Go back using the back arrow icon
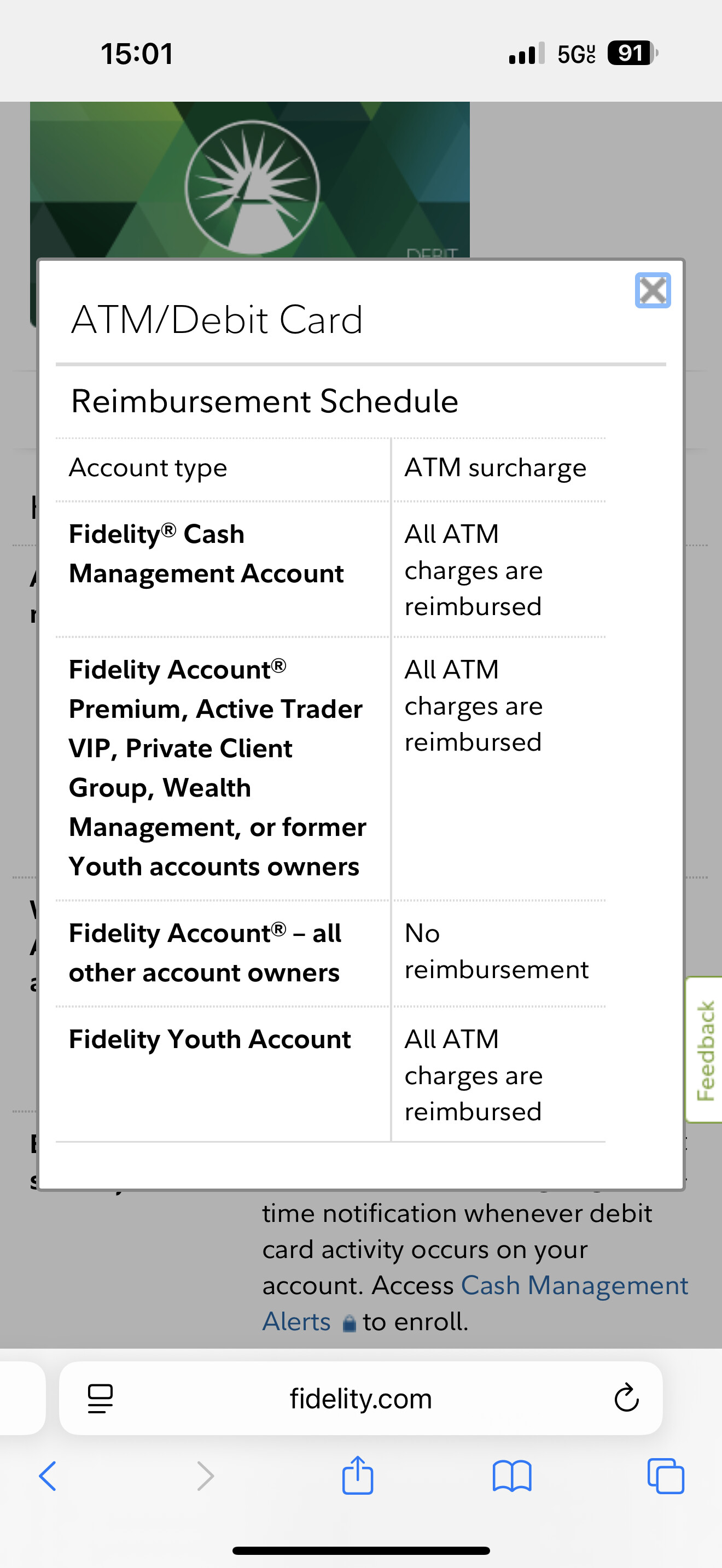This screenshot has width=722, height=1568. (49, 1476)
